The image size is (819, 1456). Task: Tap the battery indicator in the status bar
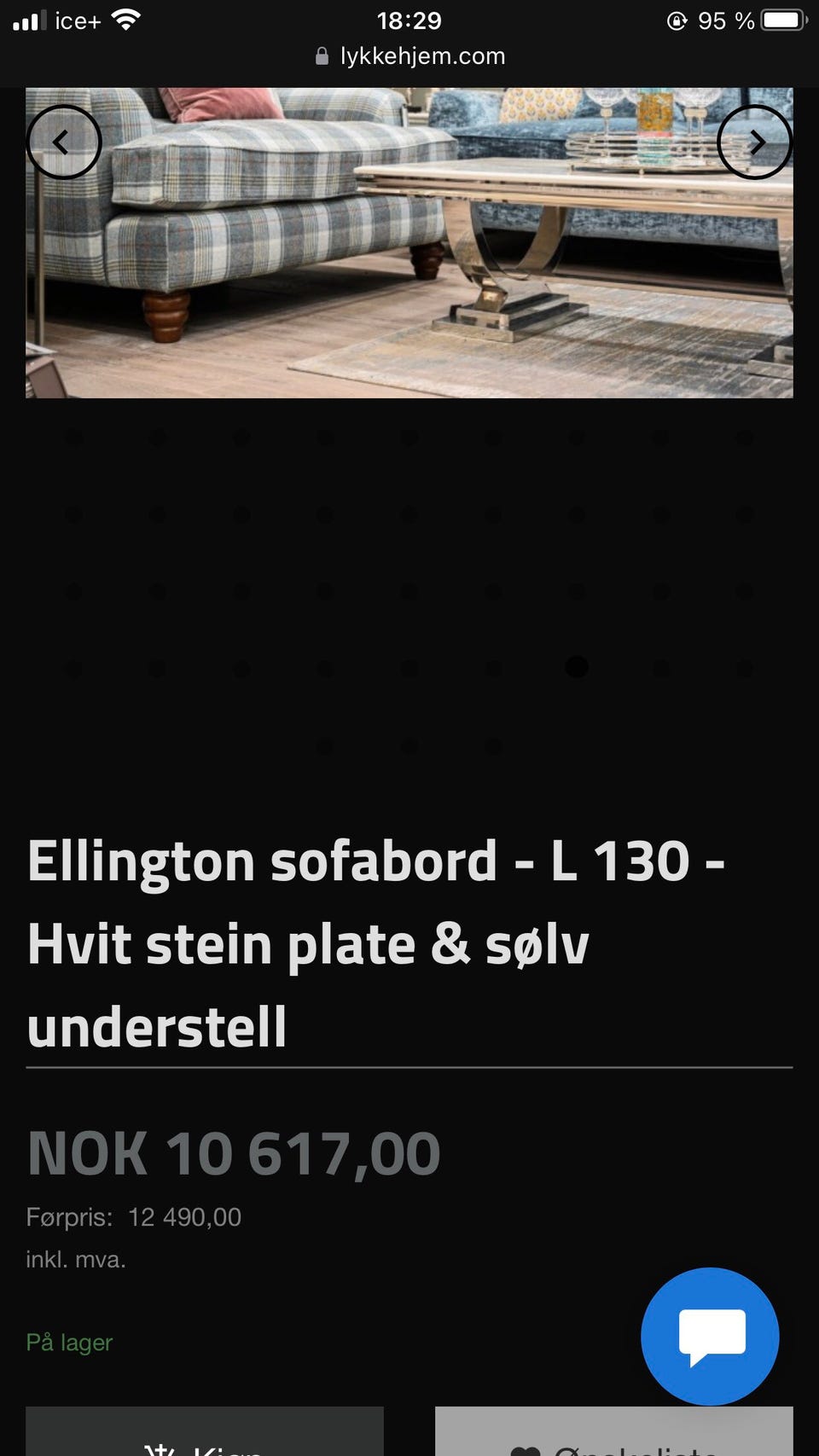pos(777,20)
